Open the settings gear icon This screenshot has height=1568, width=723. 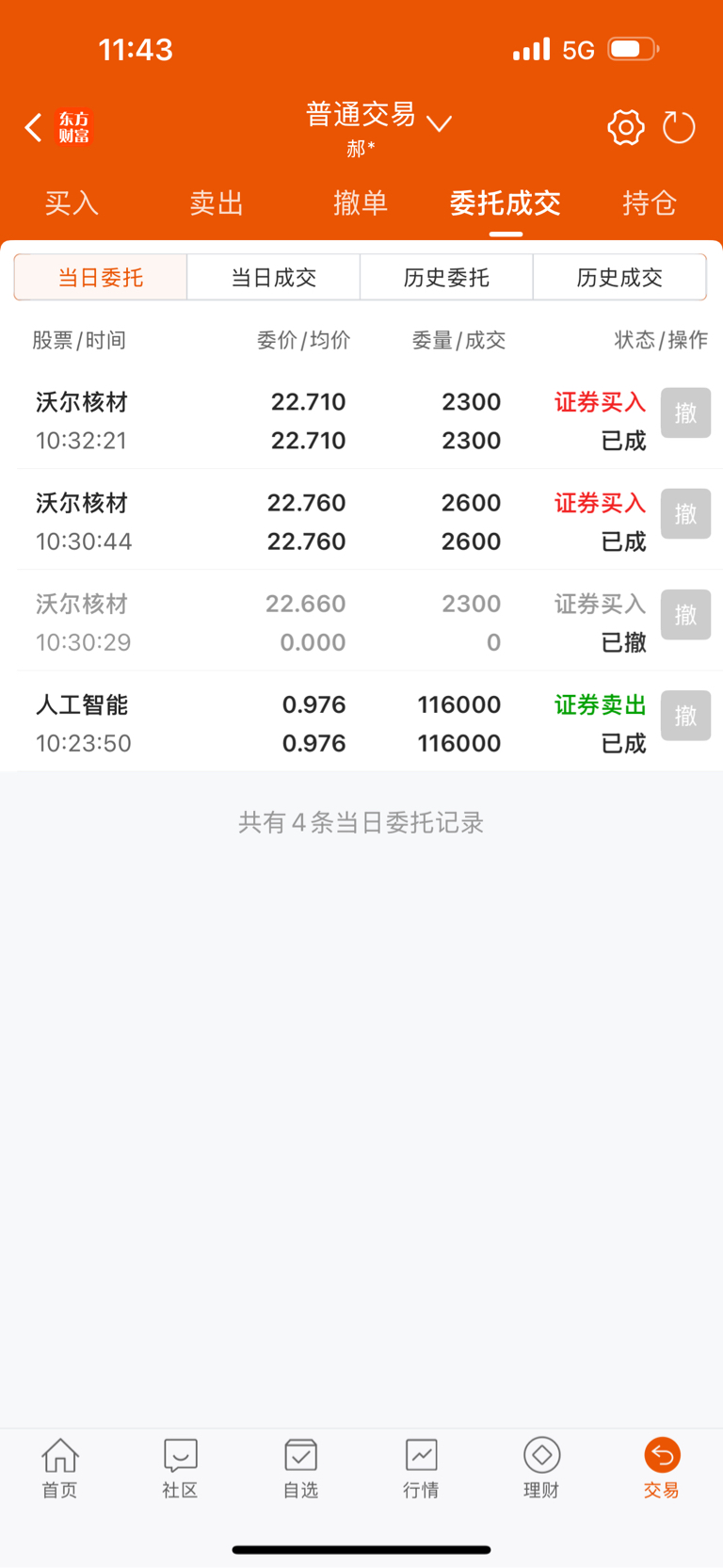626,127
